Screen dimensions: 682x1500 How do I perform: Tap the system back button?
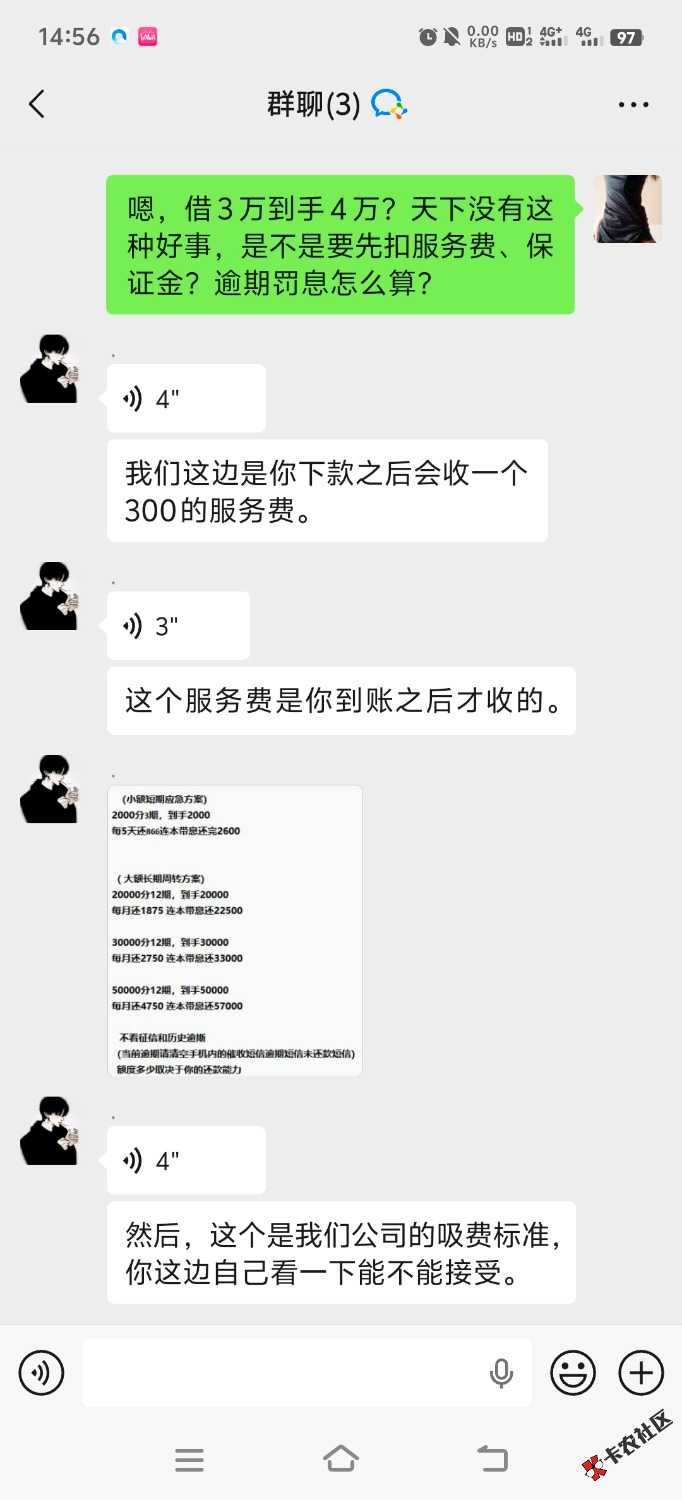[x=492, y=1459]
